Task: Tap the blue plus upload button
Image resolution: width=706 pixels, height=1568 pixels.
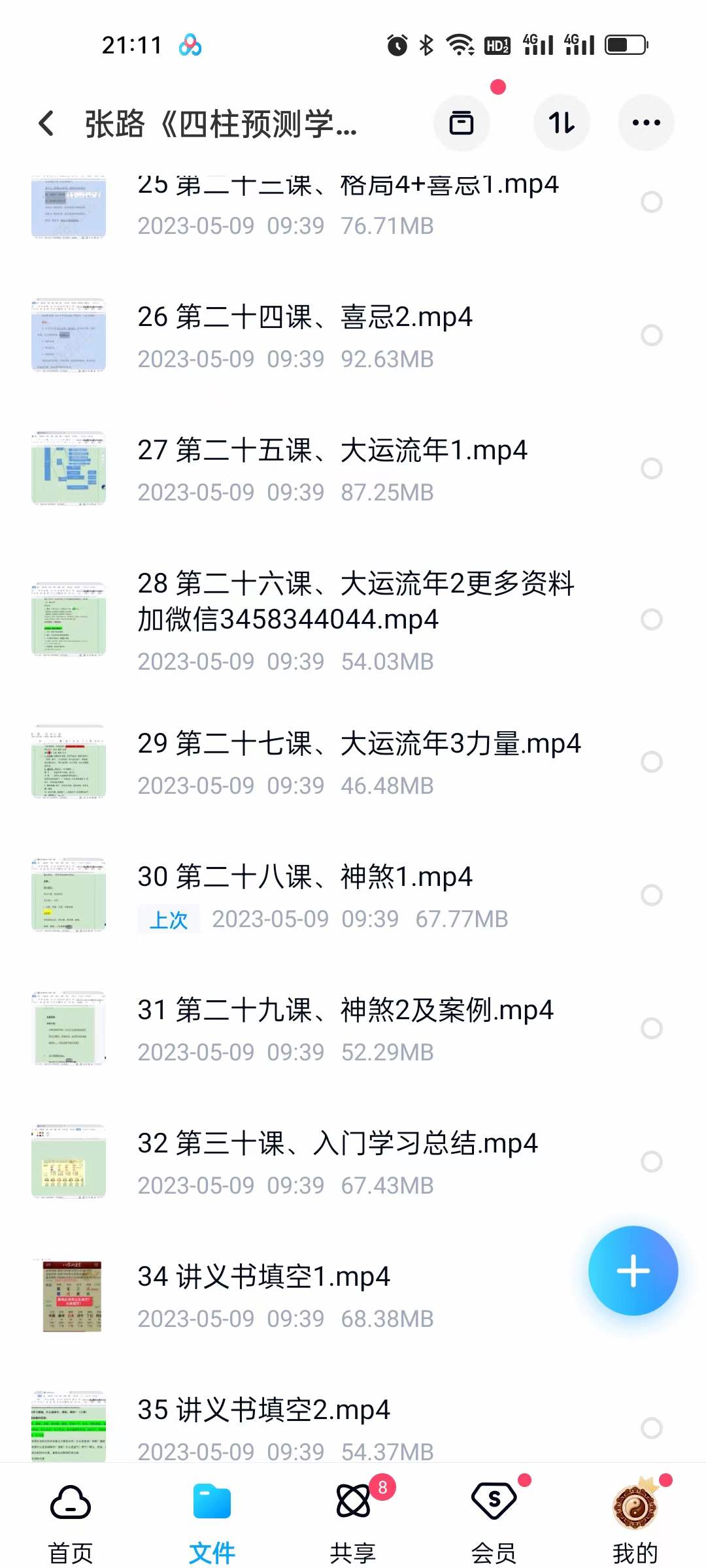Action: coord(633,1271)
